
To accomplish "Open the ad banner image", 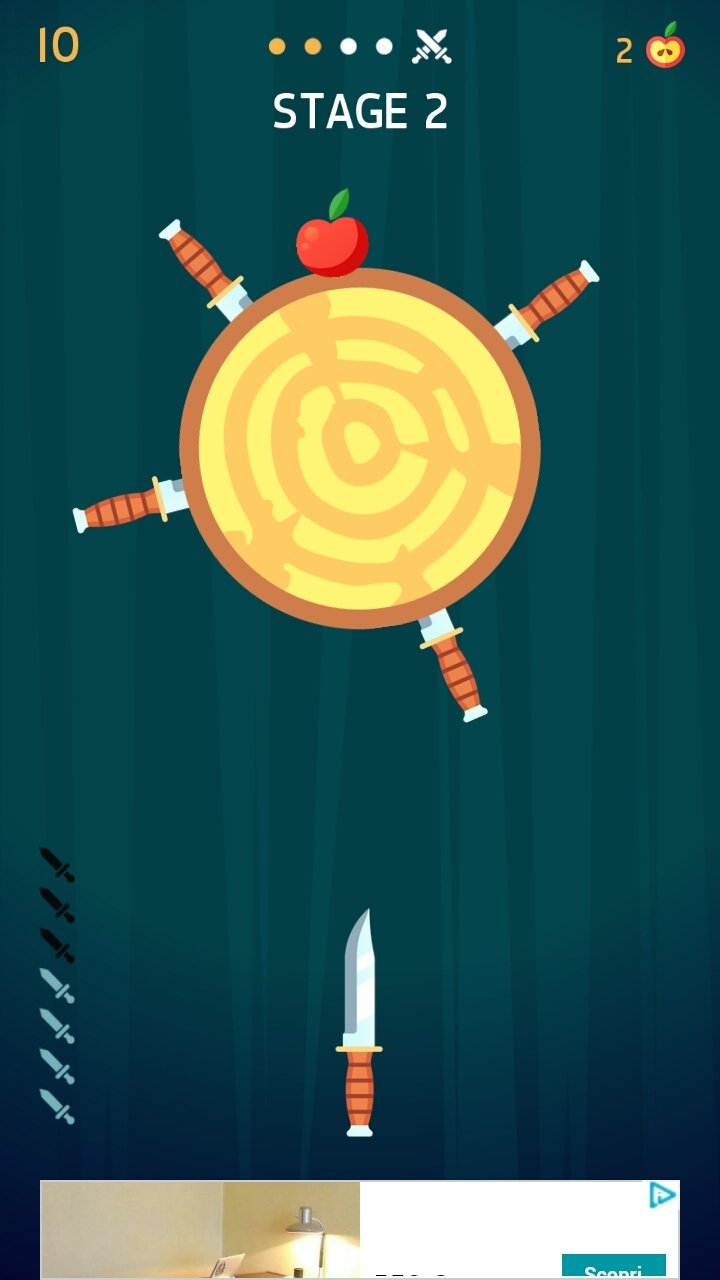I will coord(200,1230).
